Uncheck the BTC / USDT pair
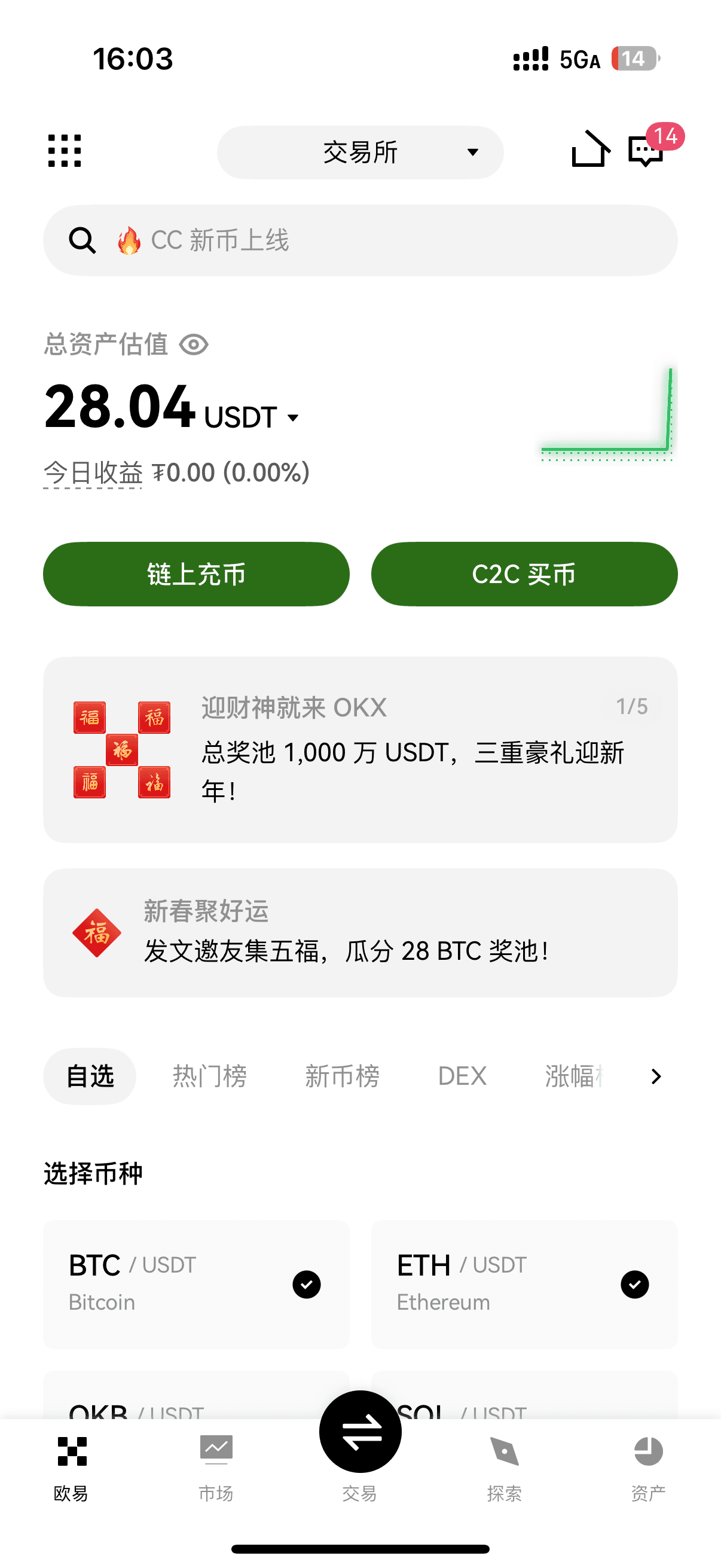721x1568 pixels. (x=307, y=1285)
